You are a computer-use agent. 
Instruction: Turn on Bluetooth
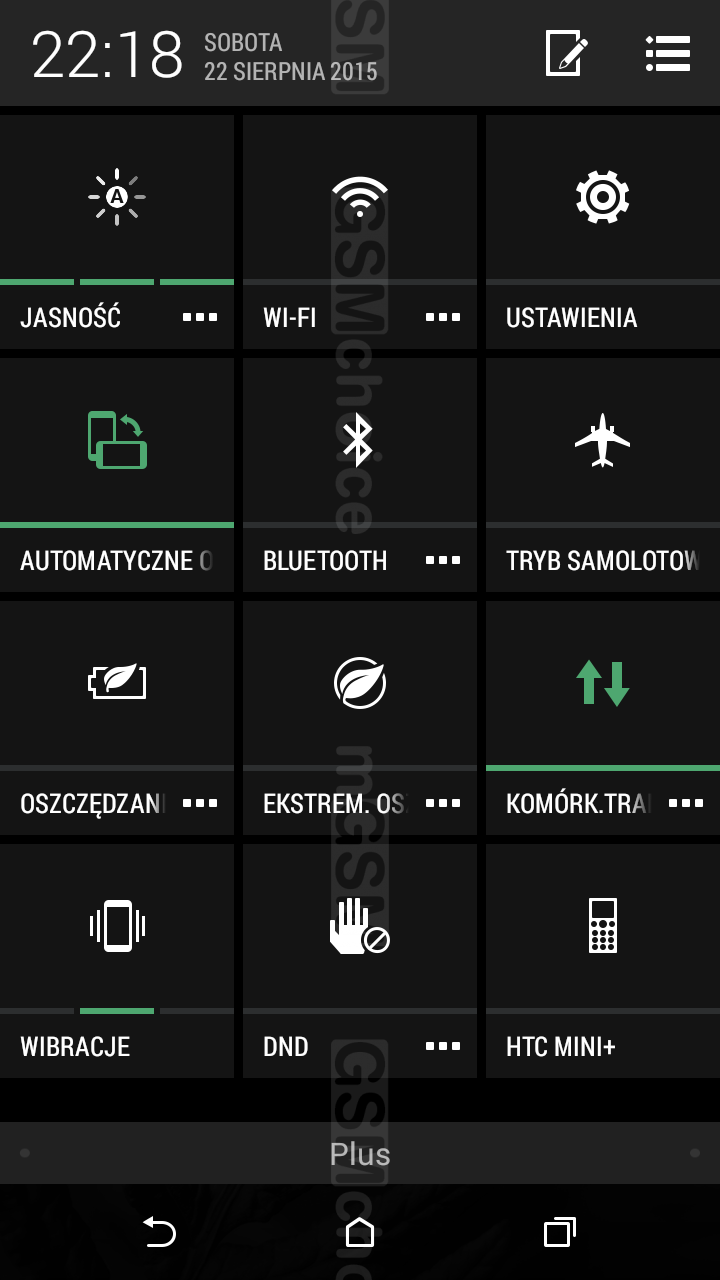pos(359,440)
